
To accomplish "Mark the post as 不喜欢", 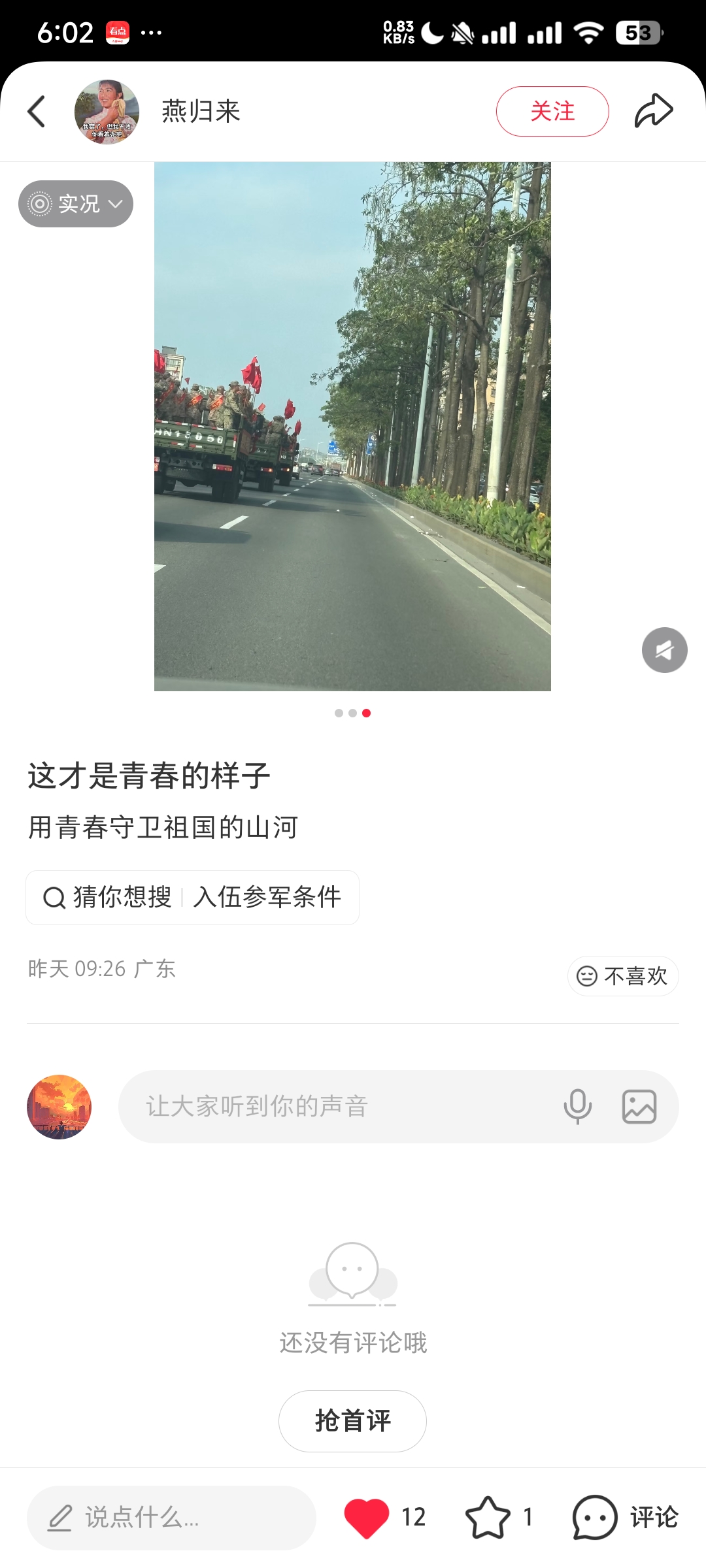I will [622, 976].
